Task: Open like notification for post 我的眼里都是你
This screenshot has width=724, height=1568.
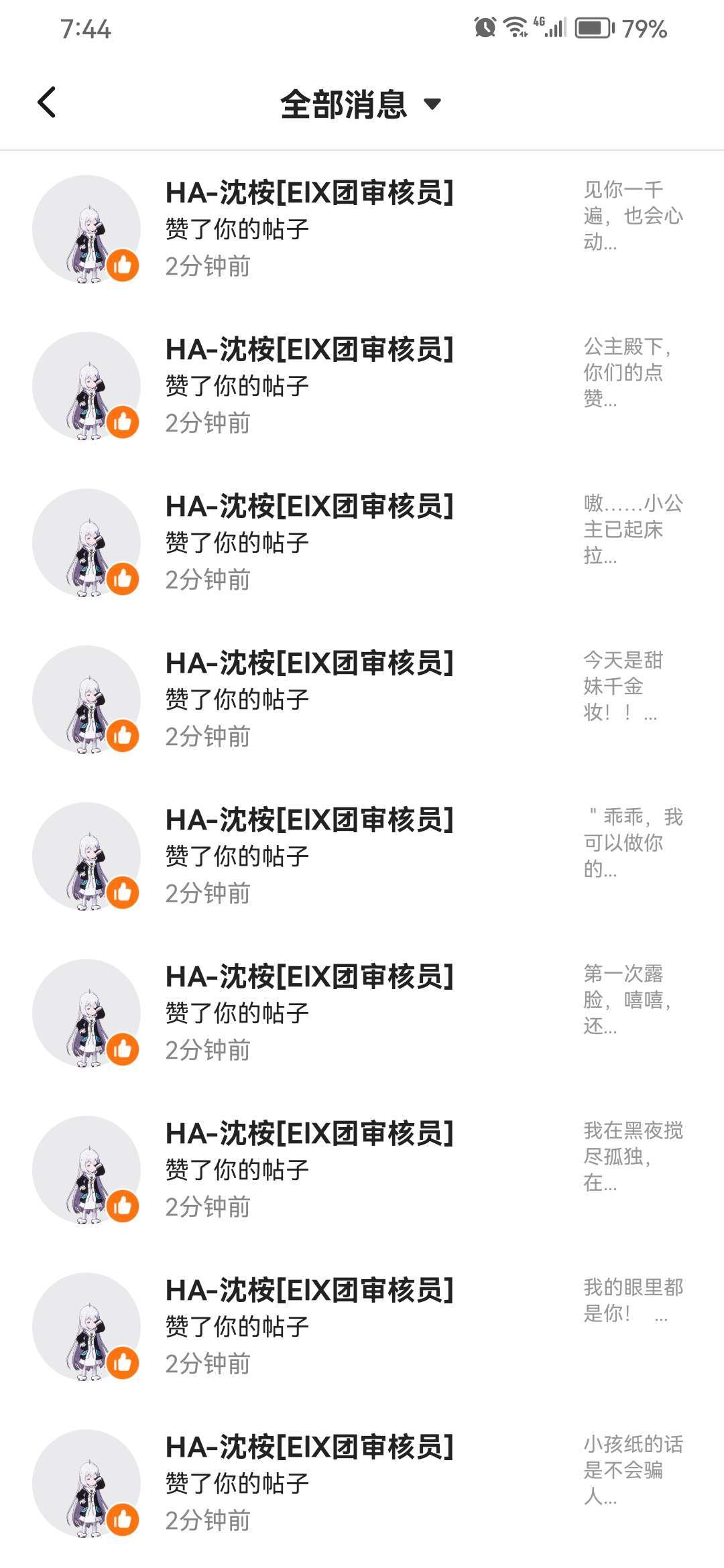Action: tap(362, 1327)
